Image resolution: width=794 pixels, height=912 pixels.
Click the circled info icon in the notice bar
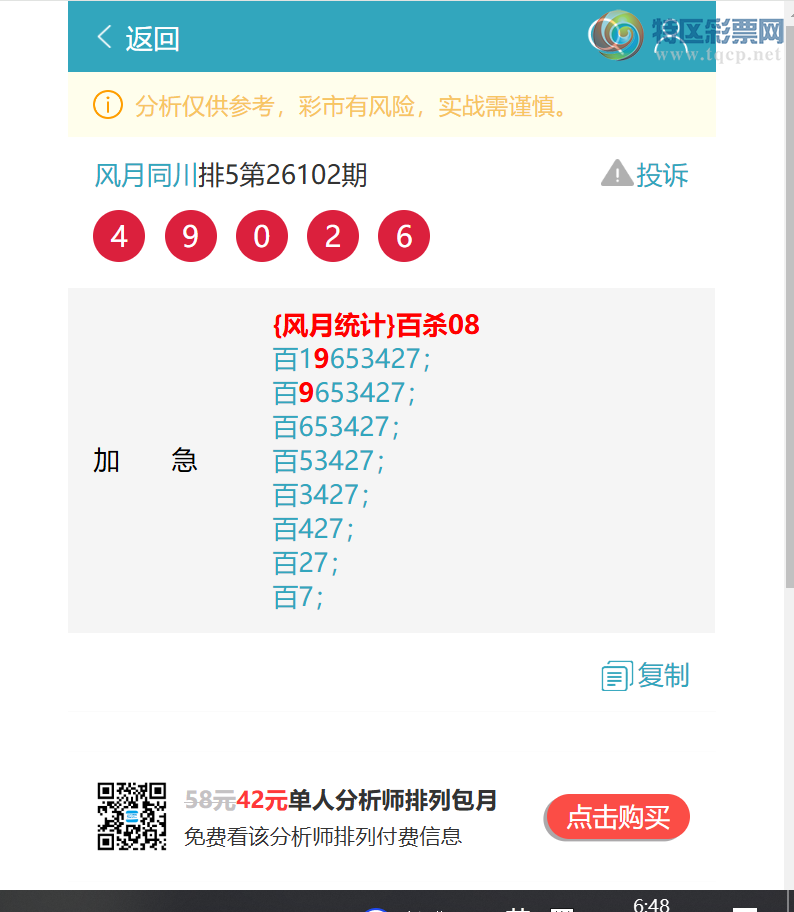click(107, 104)
